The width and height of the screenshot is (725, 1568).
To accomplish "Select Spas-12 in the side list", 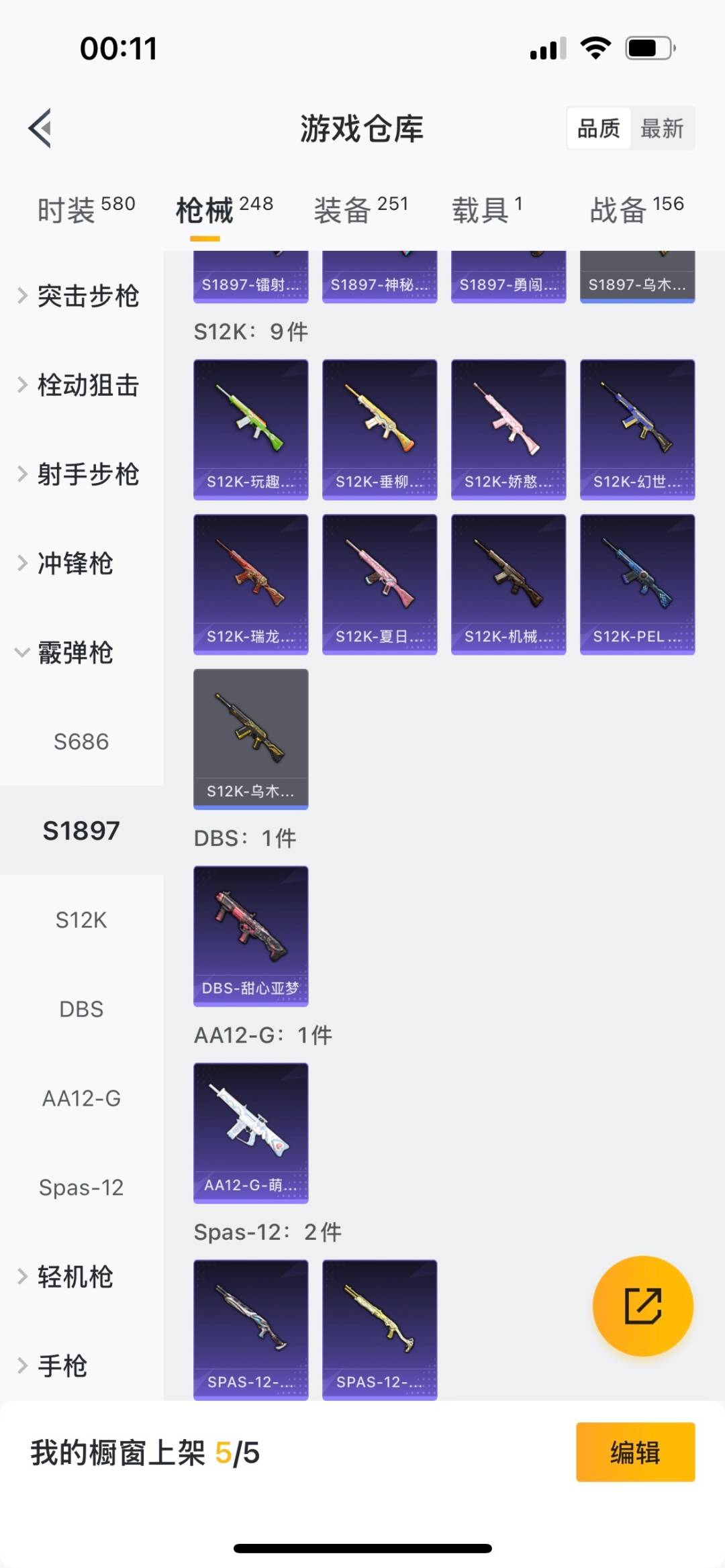I will click(81, 1188).
